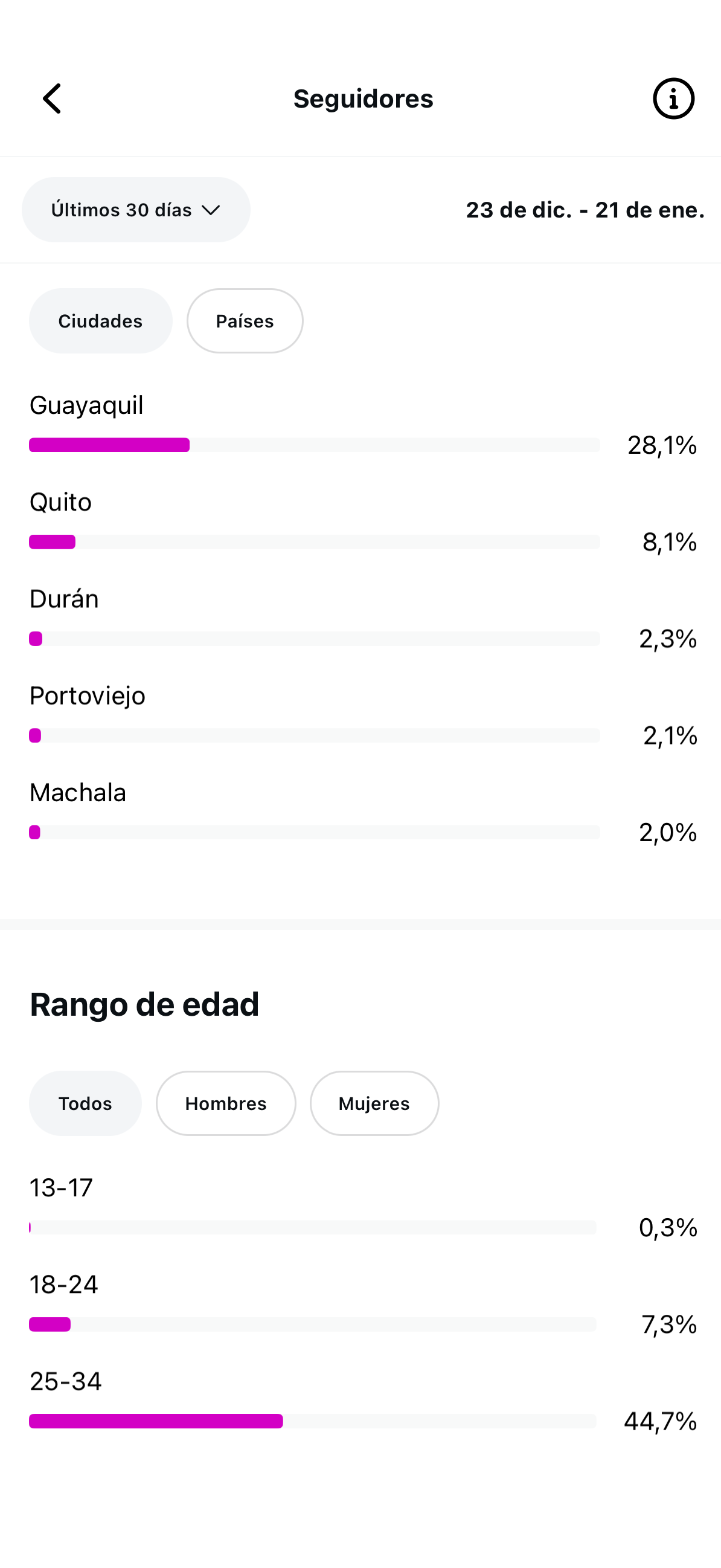Click the Durán label
The image size is (721, 1568).
pyautogui.click(x=63, y=598)
